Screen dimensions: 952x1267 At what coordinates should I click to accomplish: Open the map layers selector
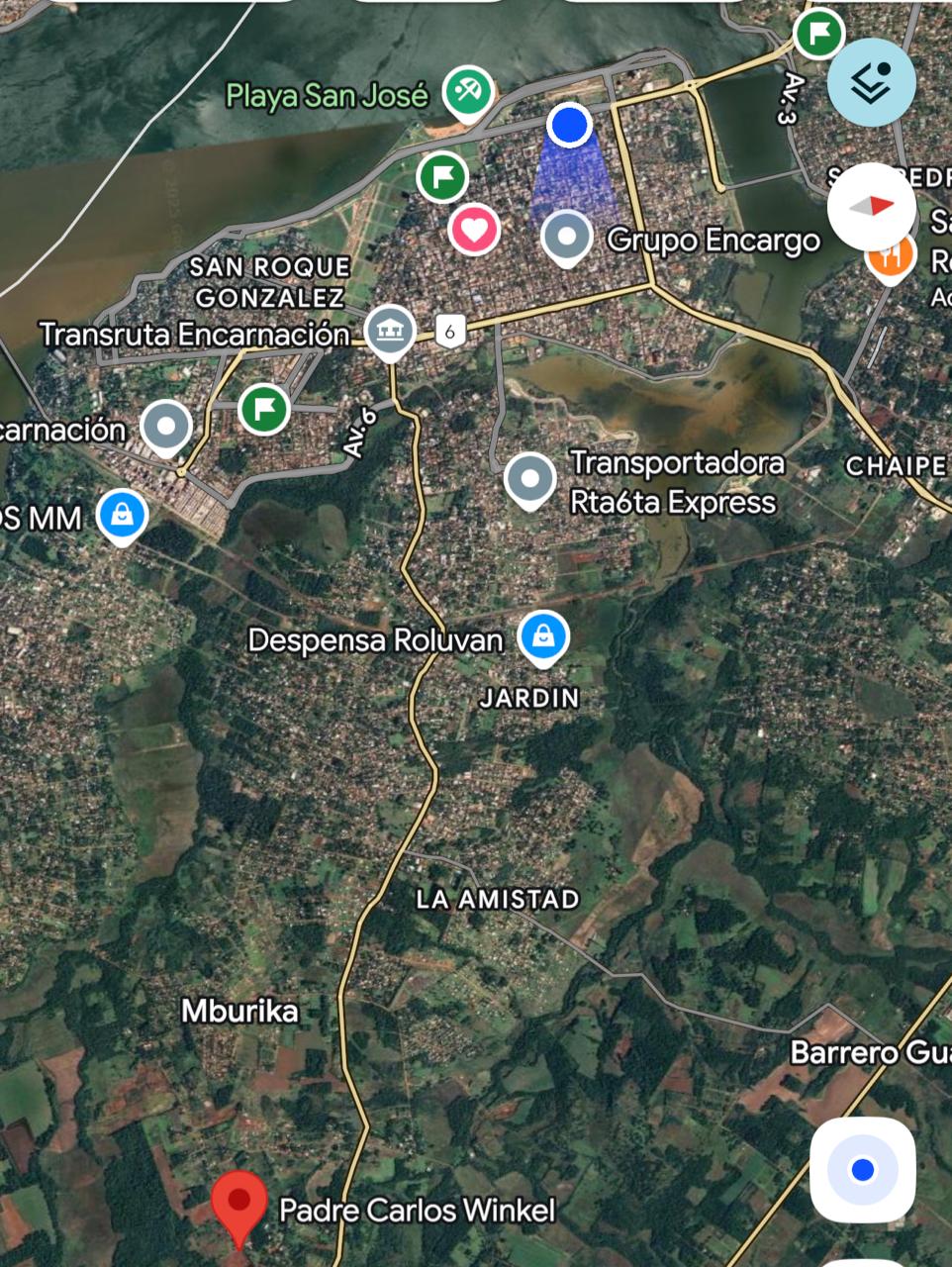click(x=871, y=83)
